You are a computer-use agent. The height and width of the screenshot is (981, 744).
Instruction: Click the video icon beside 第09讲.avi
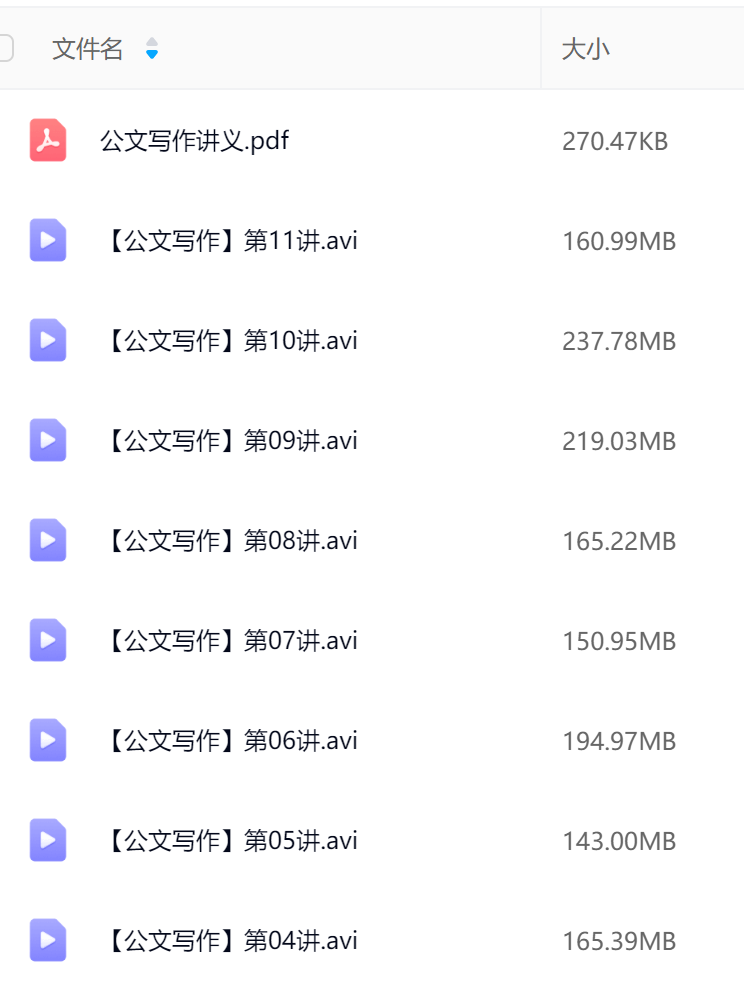(48, 441)
